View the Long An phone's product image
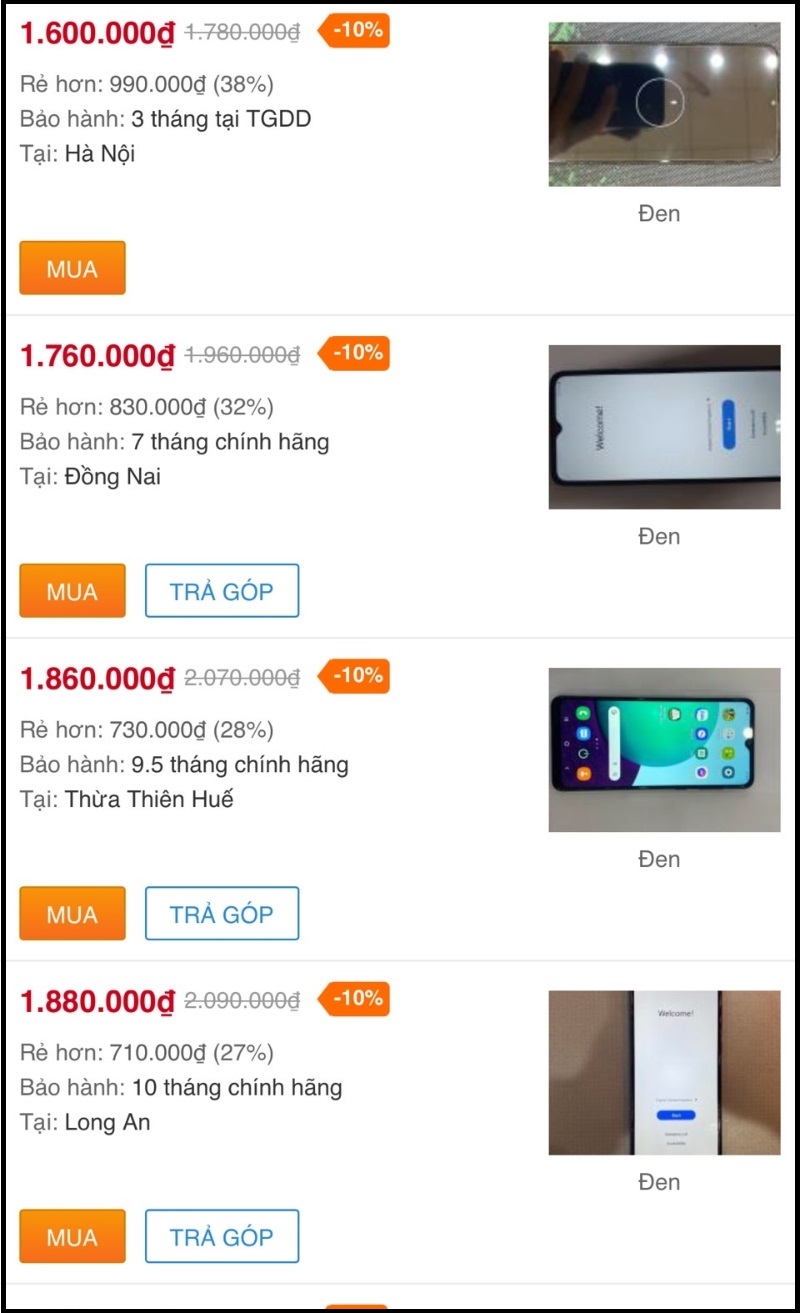Viewport: 800px width, 1313px height. [x=664, y=1073]
